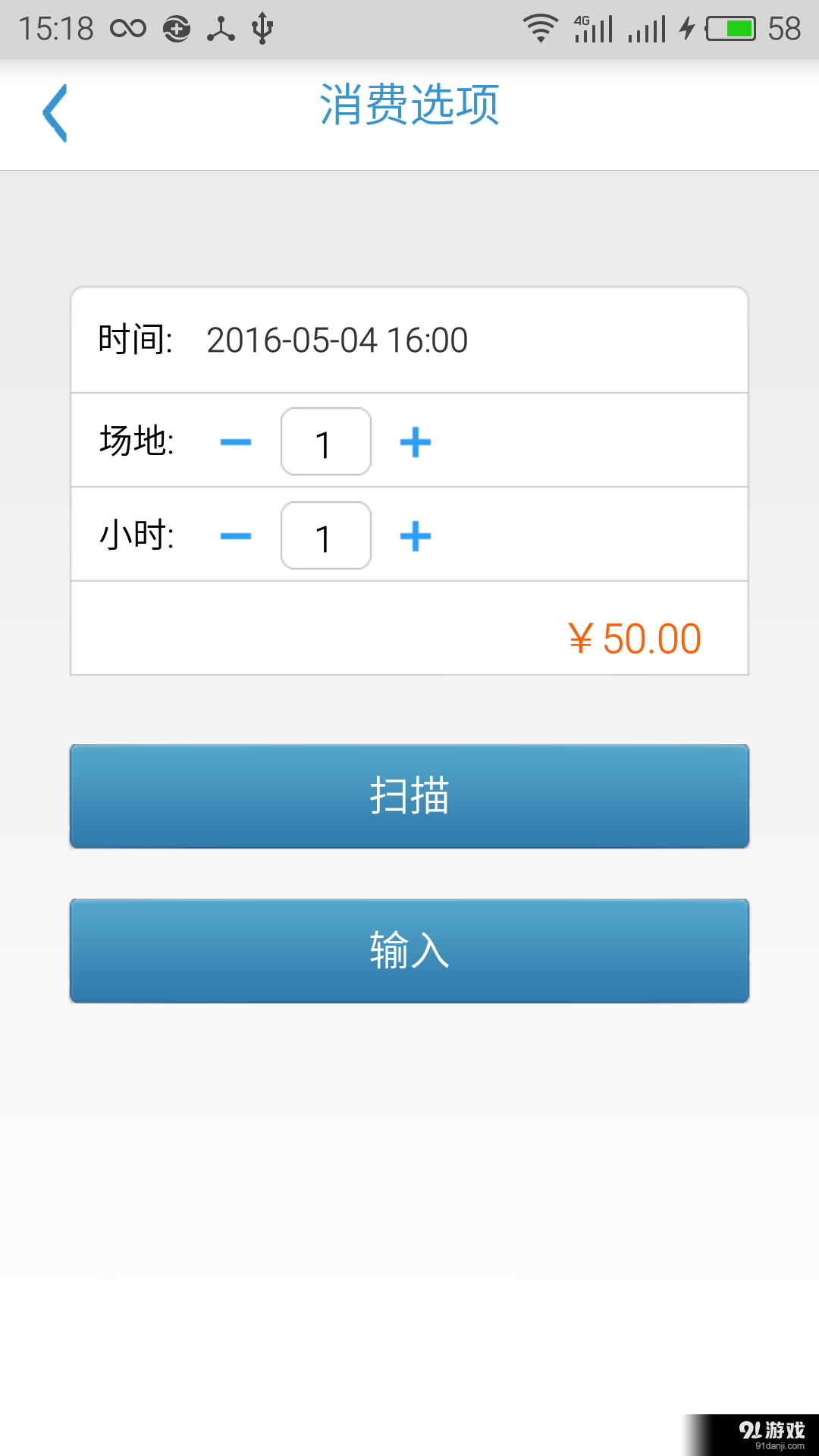Increase 小时 count with the plus icon
The height and width of the screenshot is (1456, 819).
[x=416, y=535]
